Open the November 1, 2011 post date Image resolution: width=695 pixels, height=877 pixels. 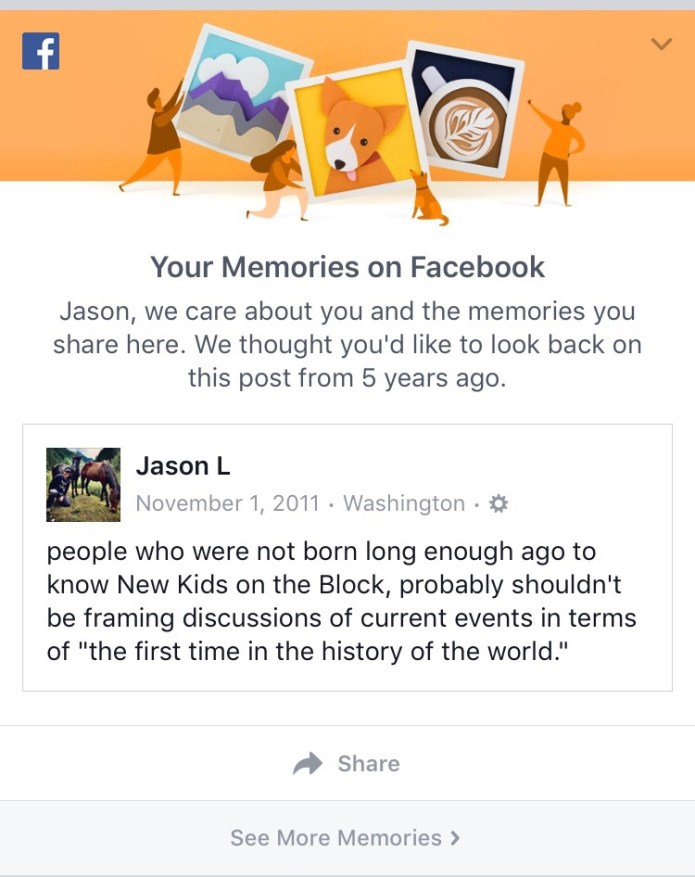227,504
